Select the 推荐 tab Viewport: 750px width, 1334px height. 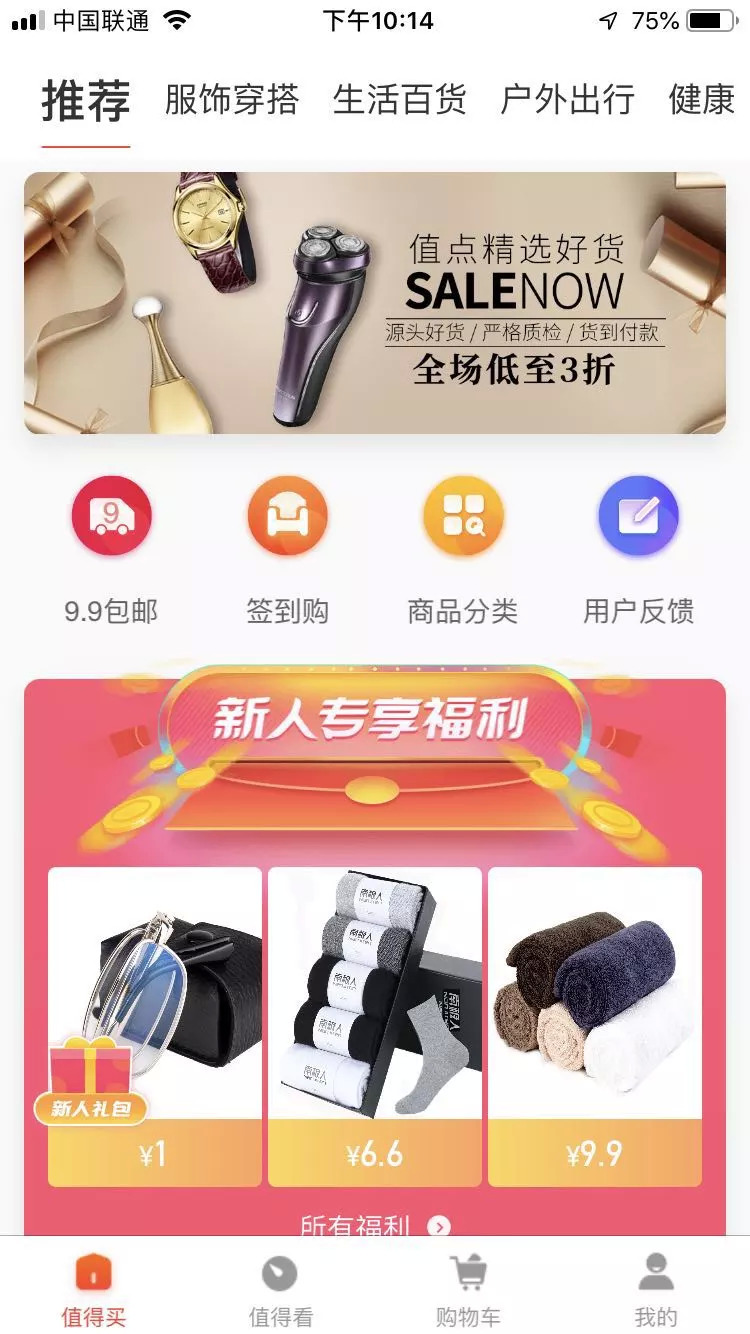point(86,103)
